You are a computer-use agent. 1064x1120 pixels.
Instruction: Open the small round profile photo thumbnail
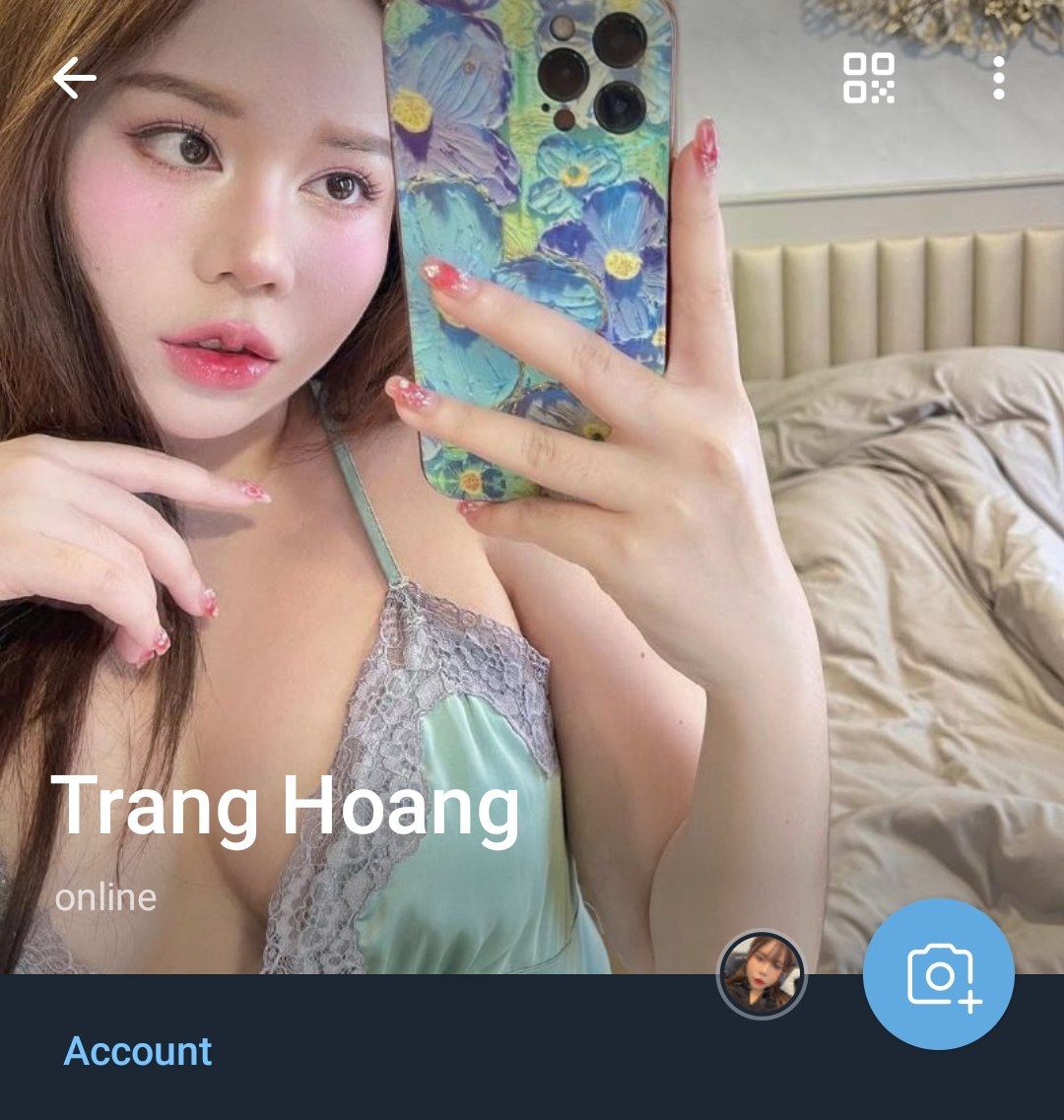(x=762, y=974)
